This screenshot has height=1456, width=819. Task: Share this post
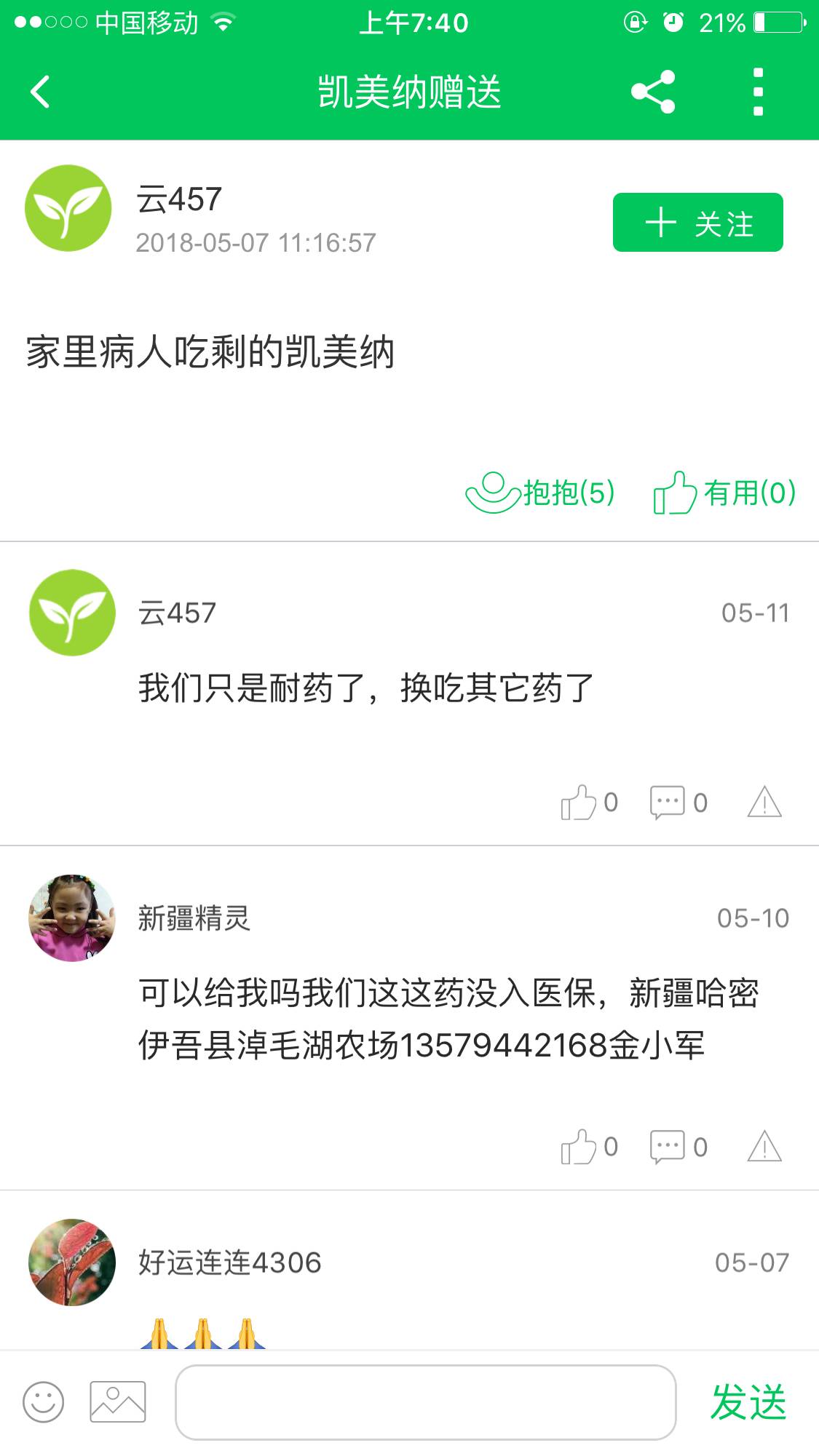point(653,92)
